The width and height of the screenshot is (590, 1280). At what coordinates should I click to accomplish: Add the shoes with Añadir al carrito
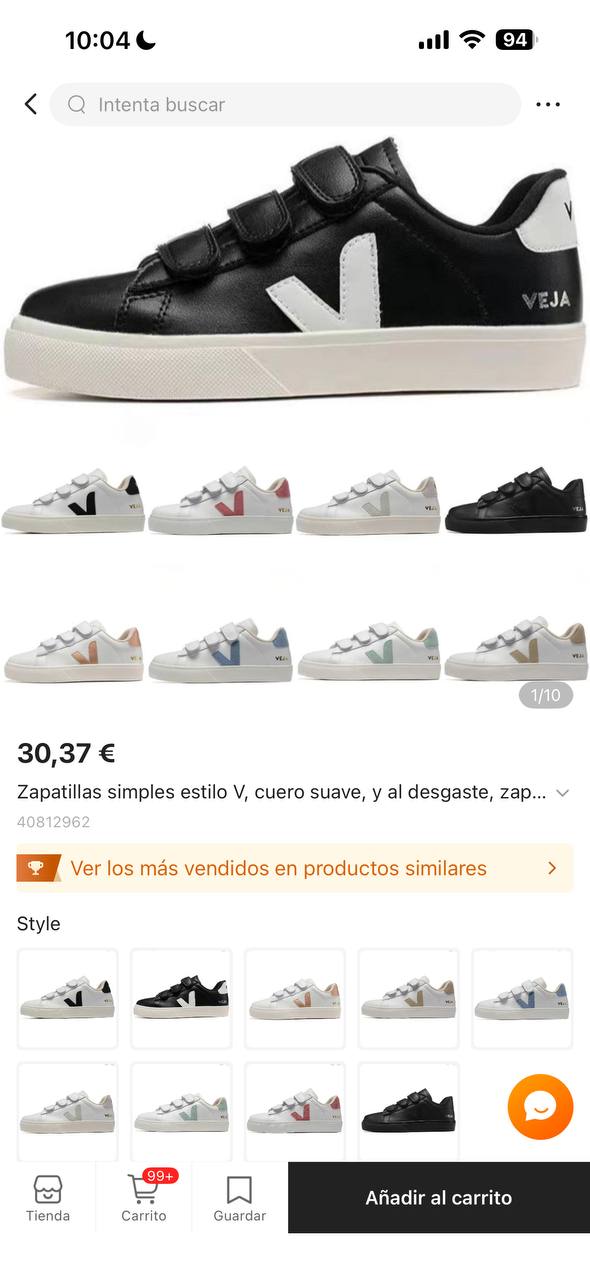(x=439, y=1197)
